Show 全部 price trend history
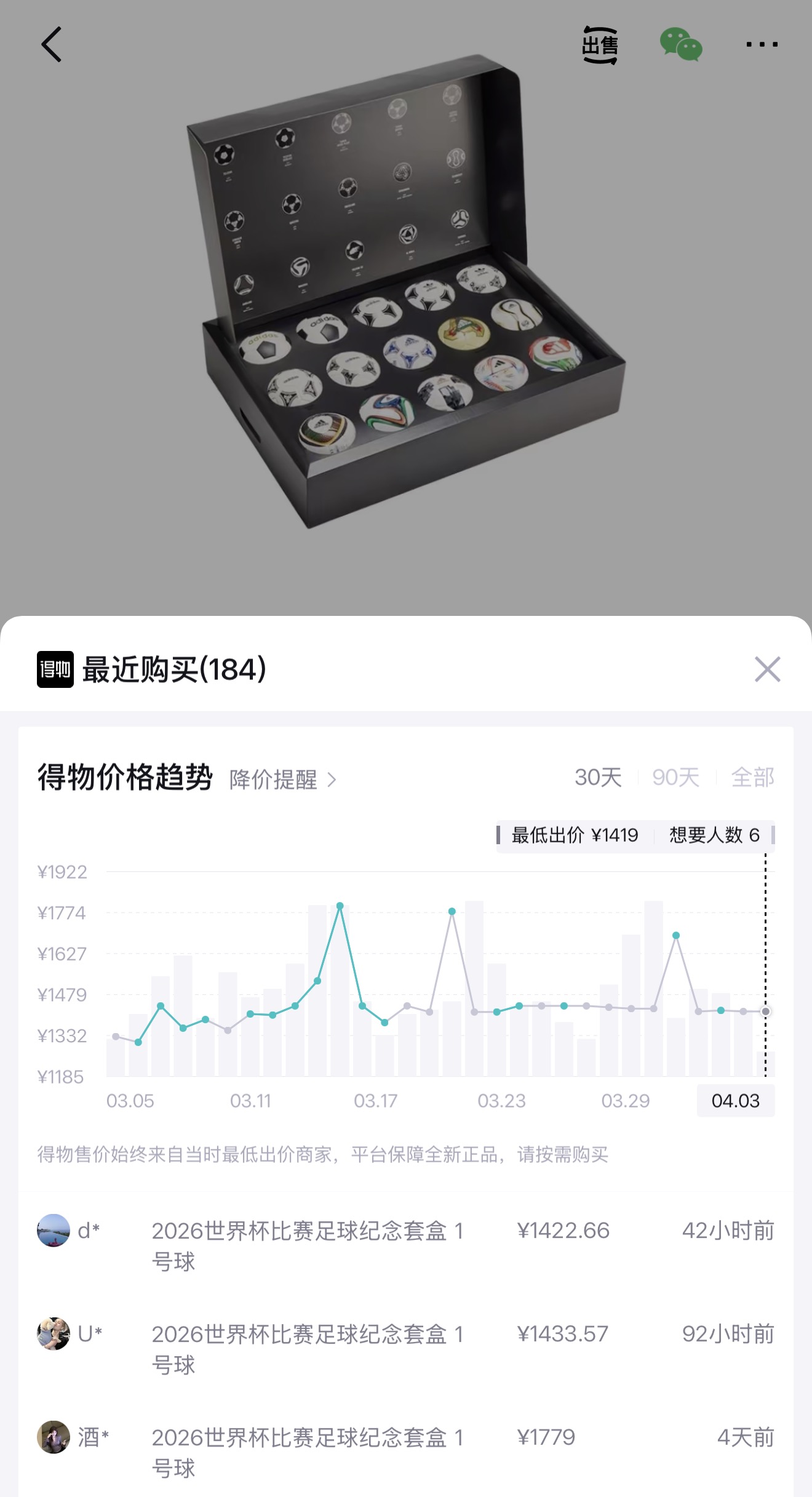The height and width of the screenshot is (1497, 812). [x=752, y=778]
